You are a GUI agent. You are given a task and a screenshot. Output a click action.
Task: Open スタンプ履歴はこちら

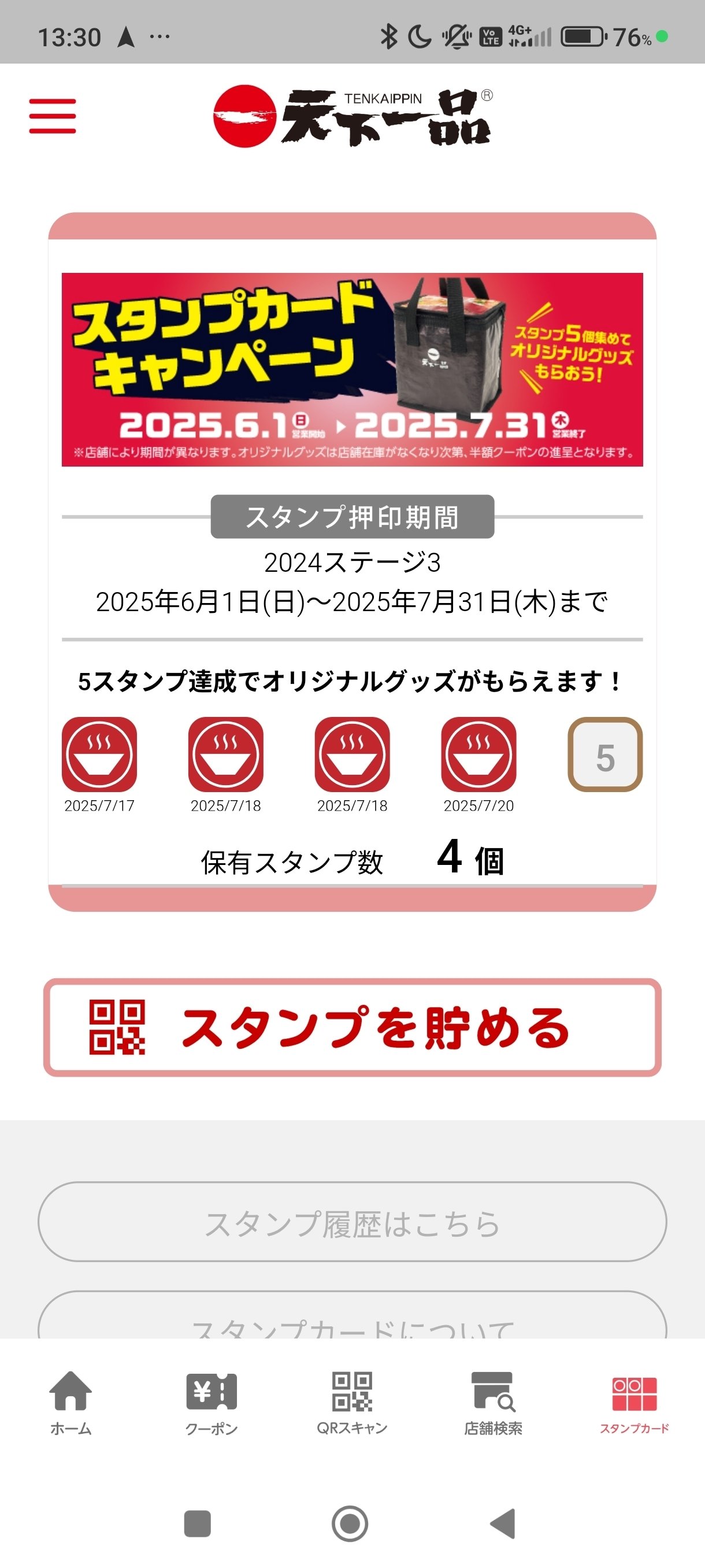[352, 1222]
